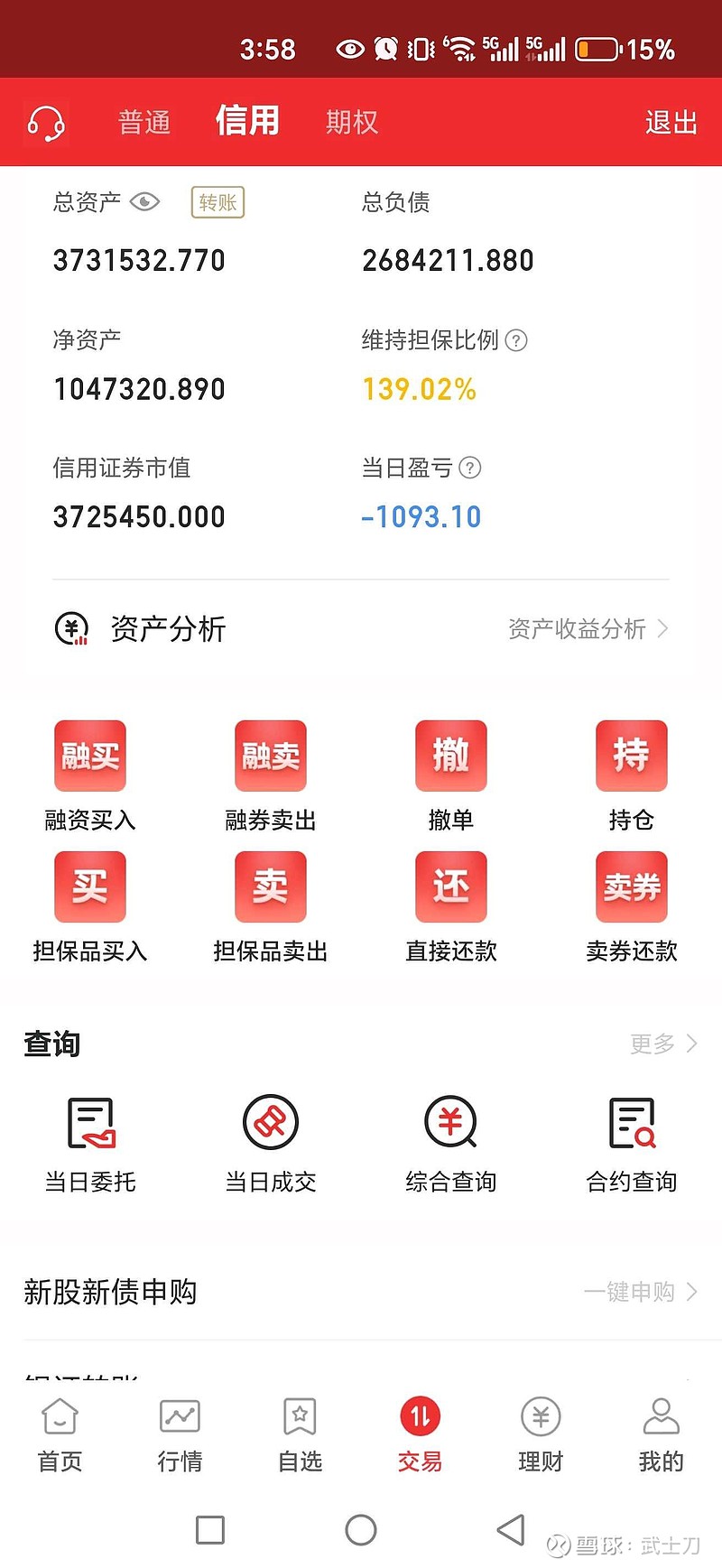Open 直接还款

(x=451, y=907)
